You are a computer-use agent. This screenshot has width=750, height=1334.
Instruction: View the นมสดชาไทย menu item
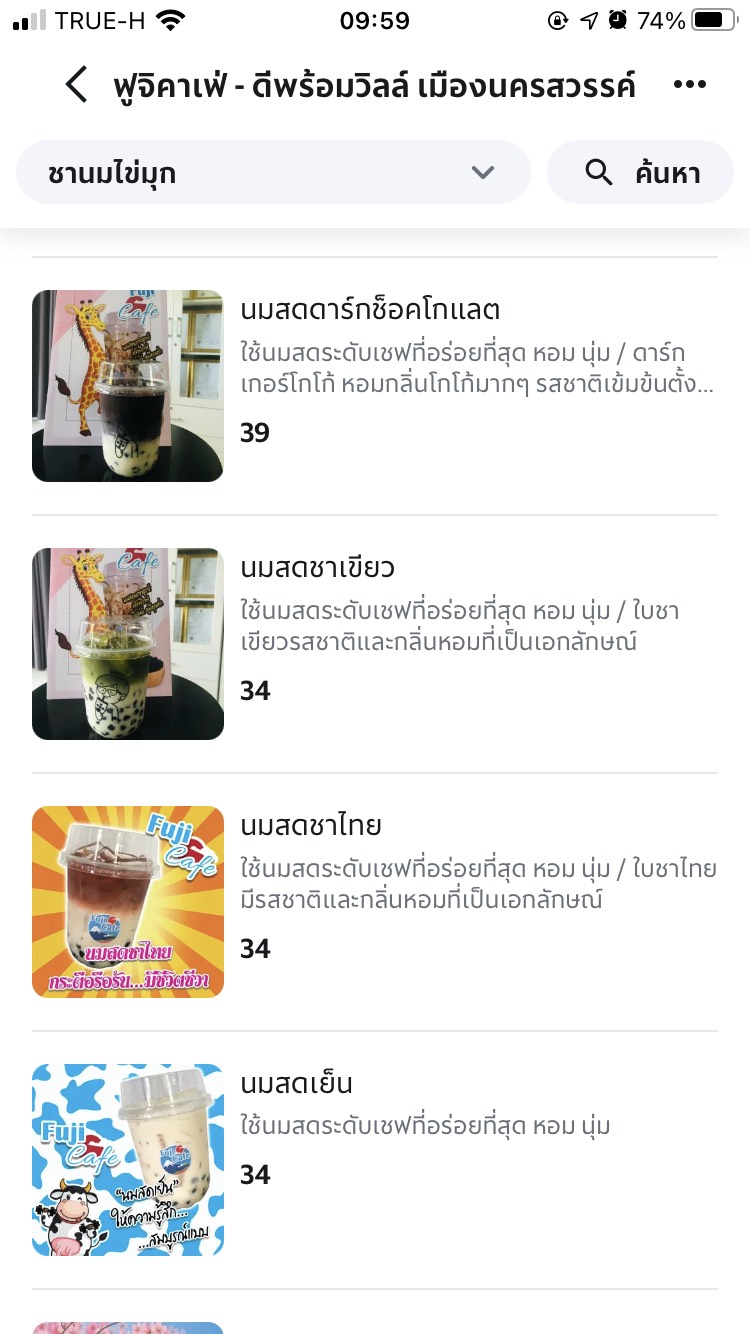(374, 902)
